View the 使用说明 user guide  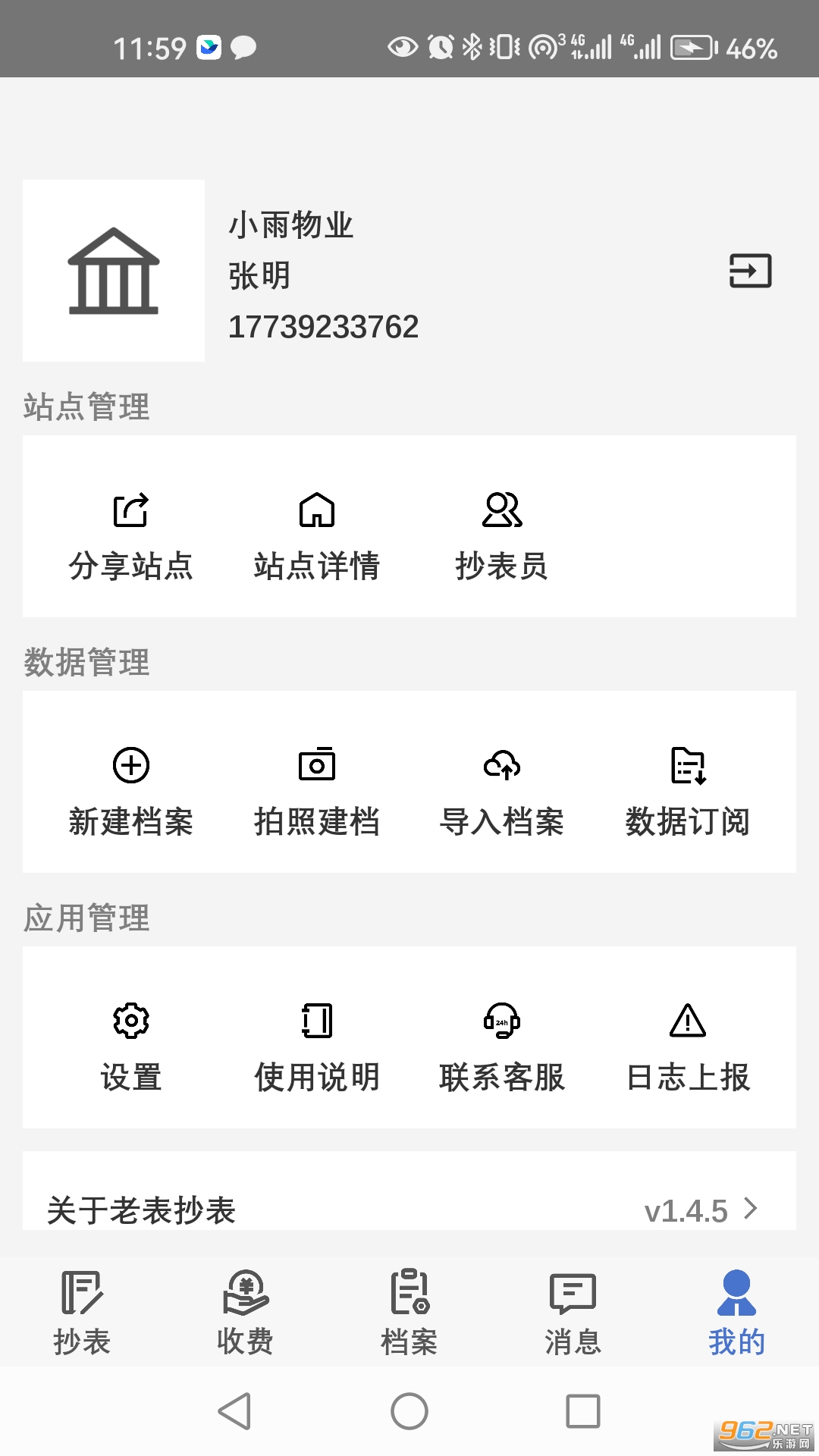click(x=316, y=1046)
